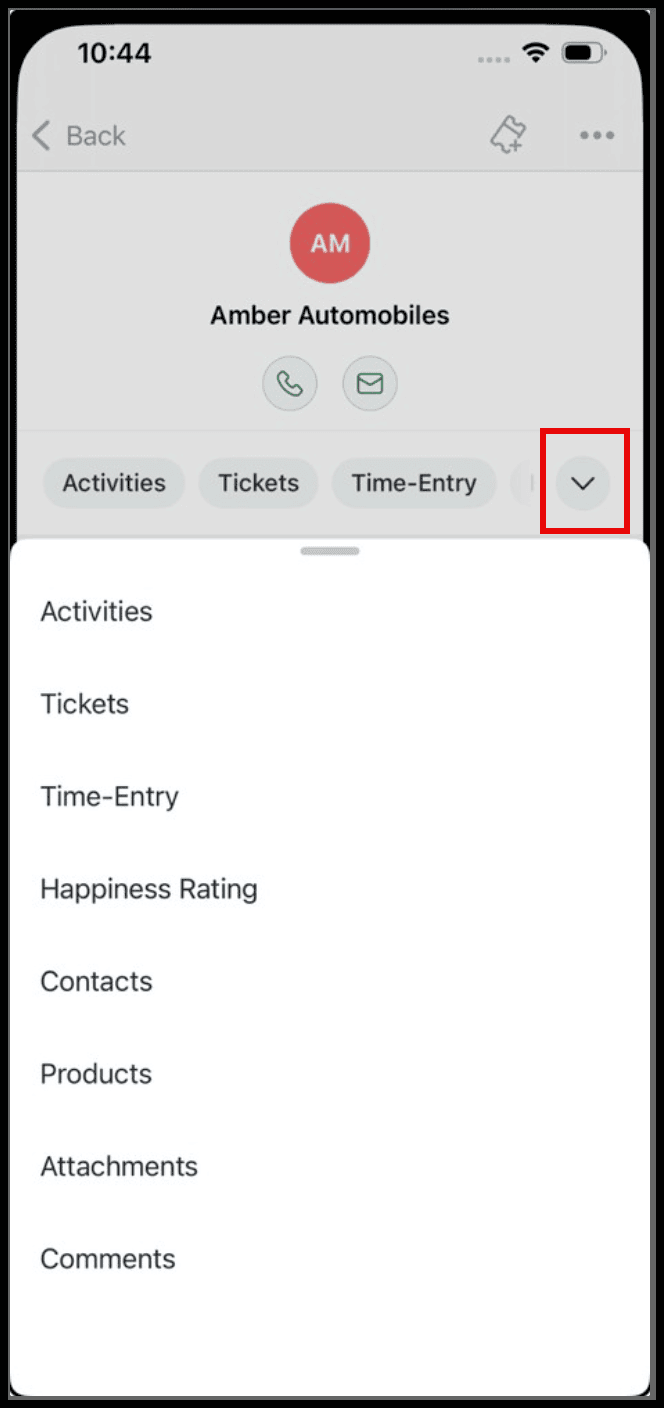
Task: Open the three-dot overflow menu
Action: tap(597, 136)
